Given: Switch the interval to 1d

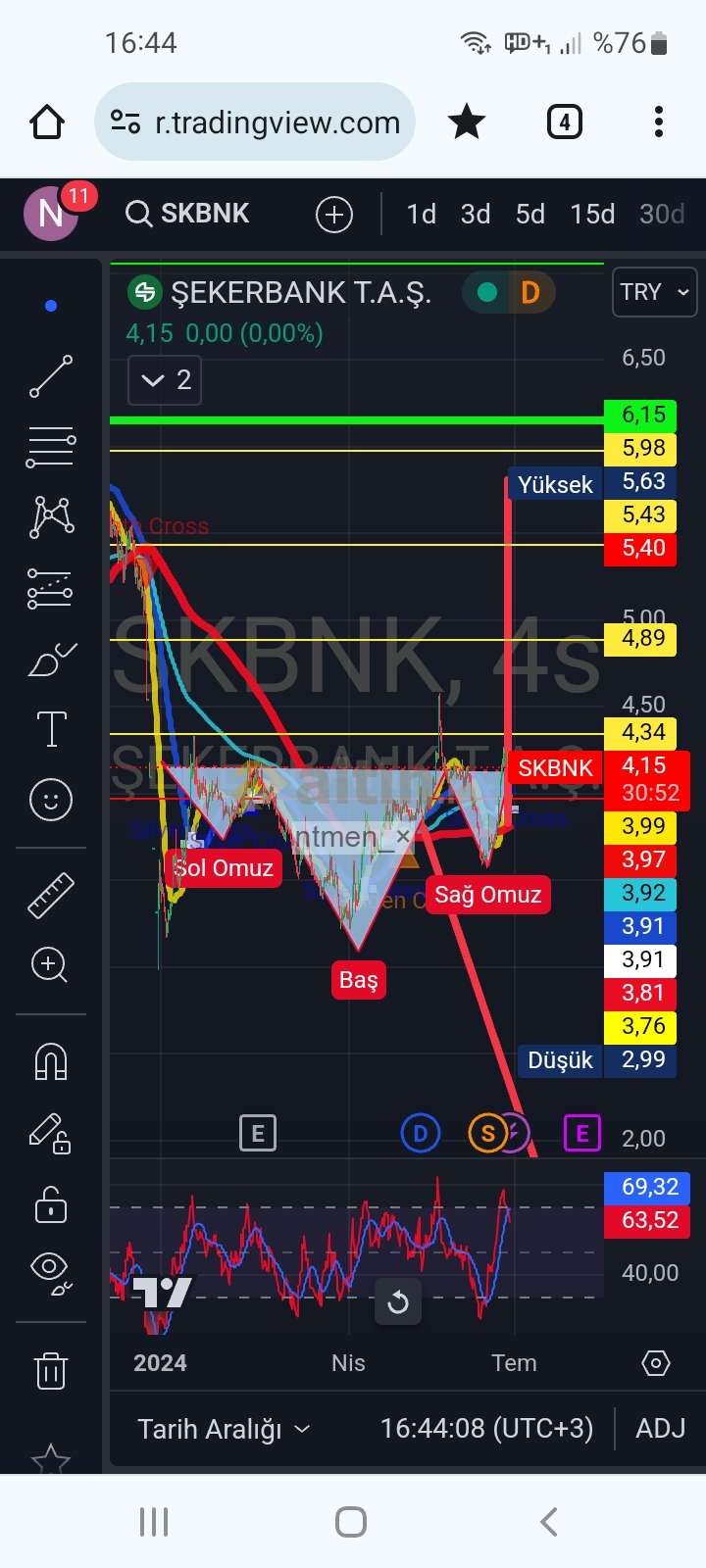Looking at the screenshot, I should pos(422,214).
